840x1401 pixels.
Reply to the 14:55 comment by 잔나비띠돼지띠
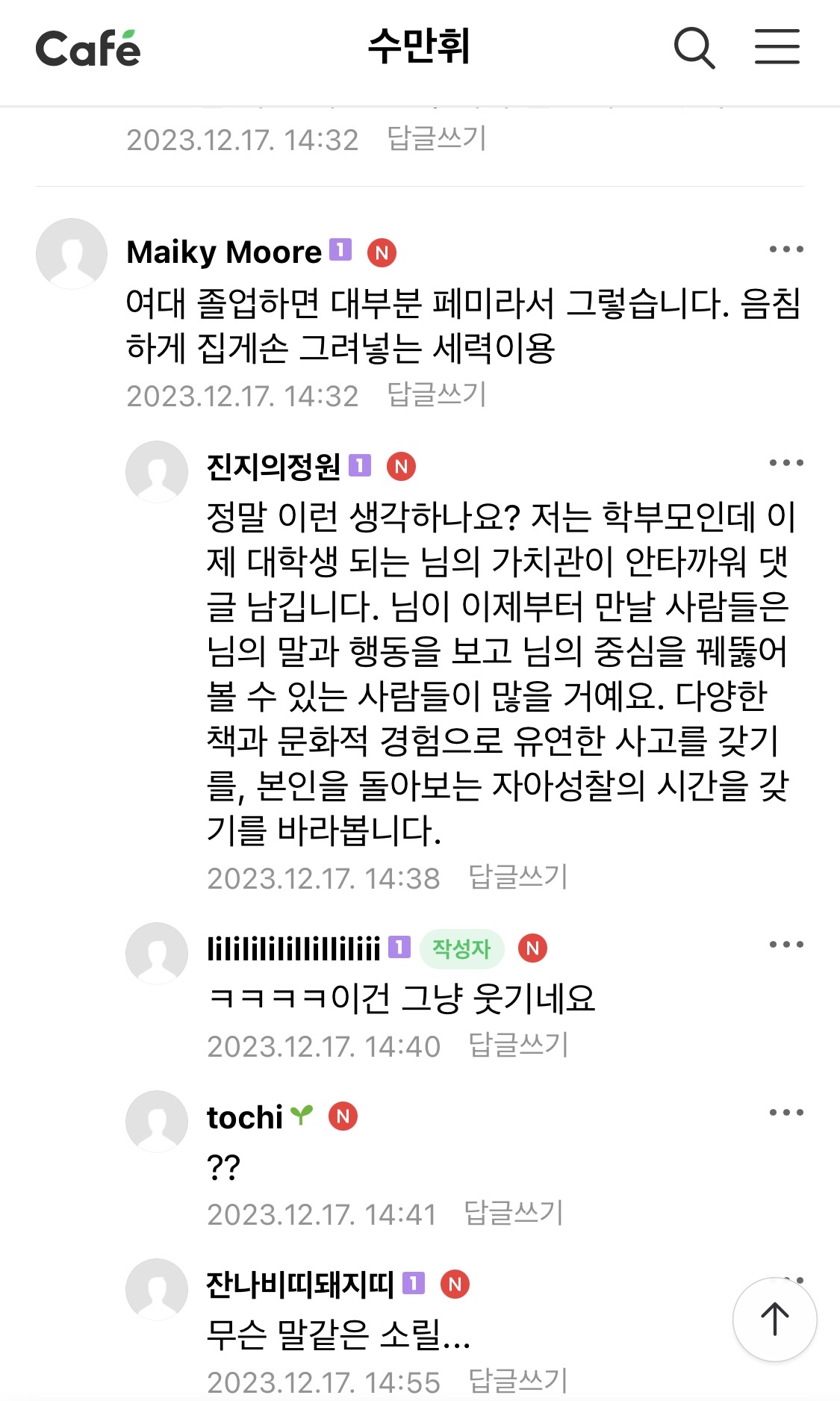point(518,1381)
